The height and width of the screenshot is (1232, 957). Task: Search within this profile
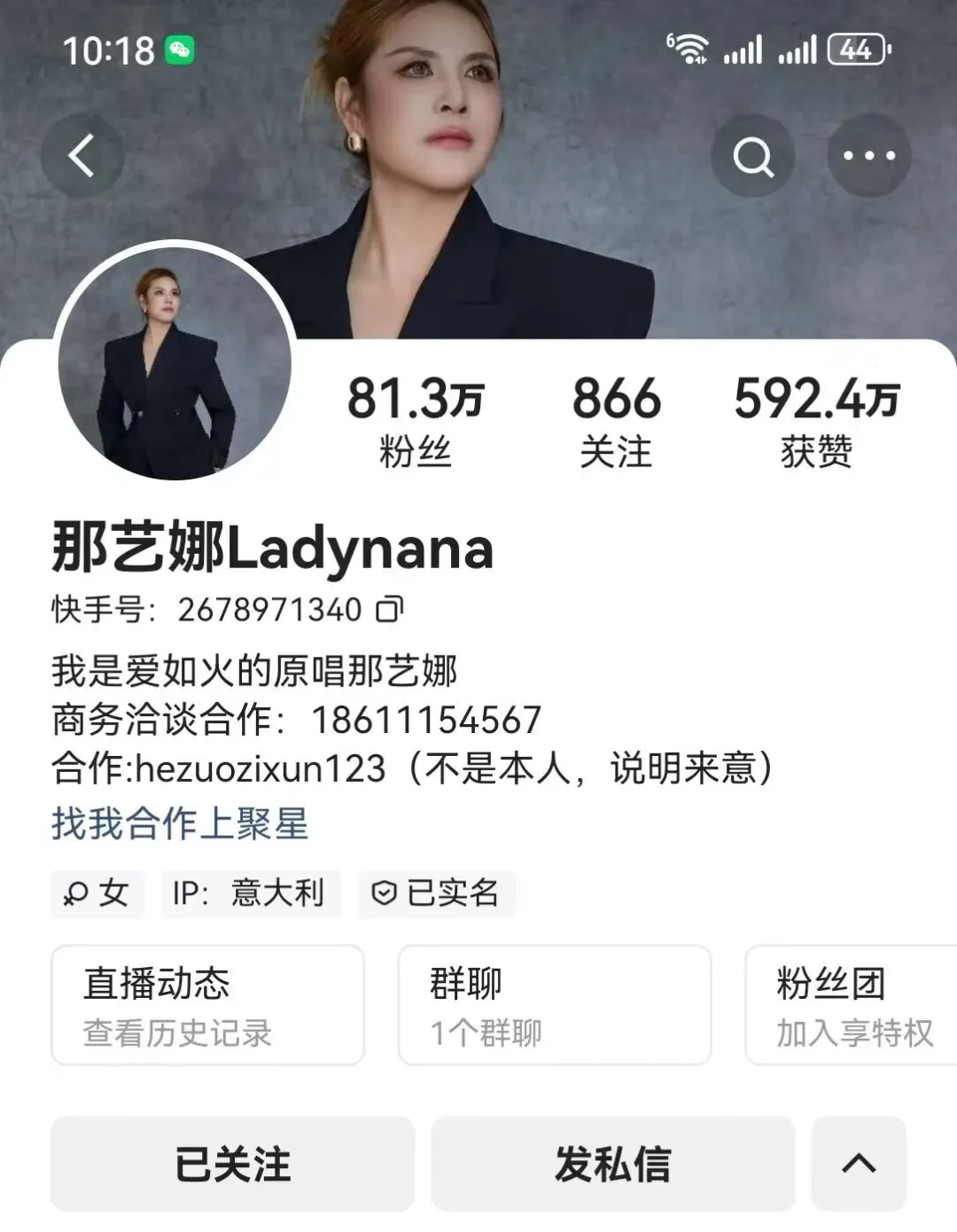click(x=753, y=157)
